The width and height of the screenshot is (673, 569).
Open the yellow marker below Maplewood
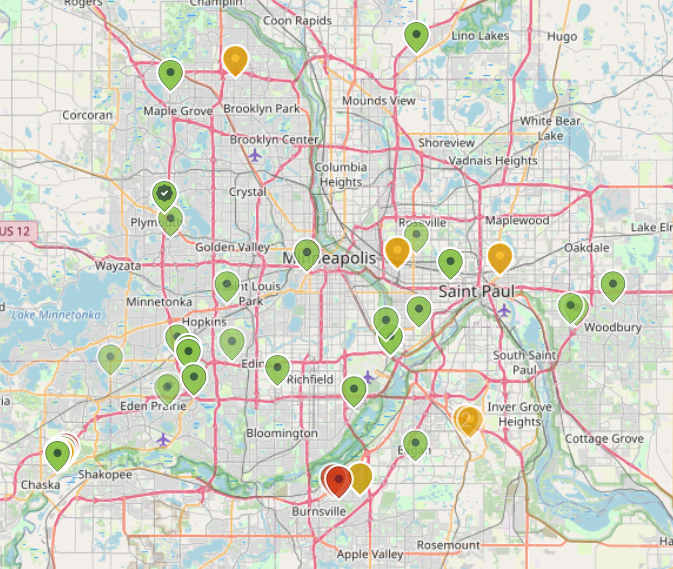[500, 257]
